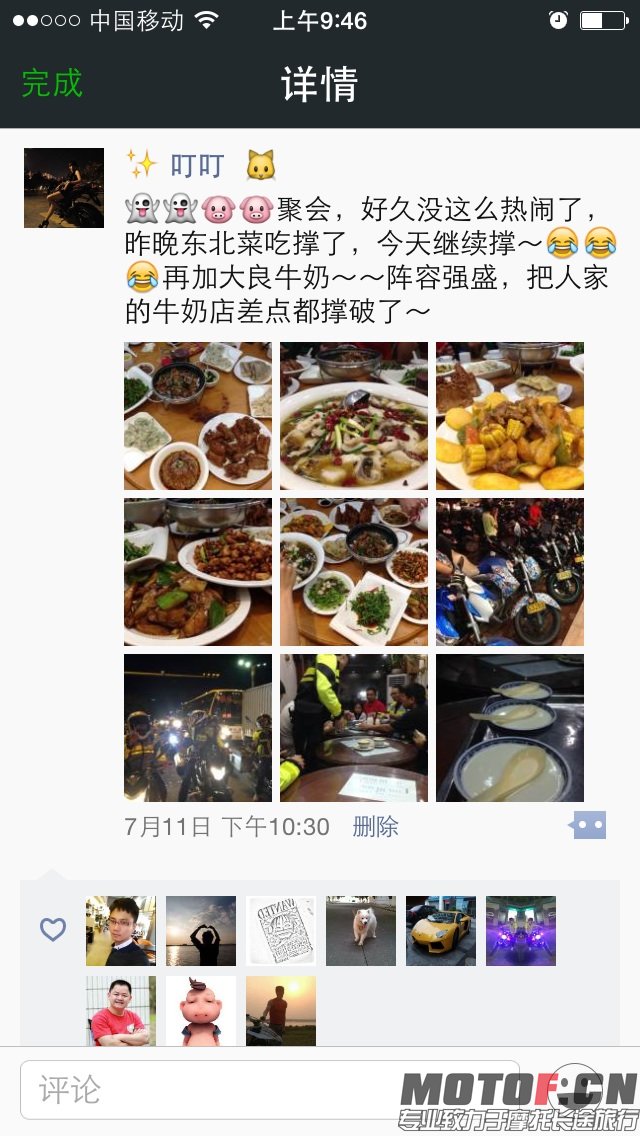Image resolution: width=640 pixels, height=1136 pixels.
Task: Open liker with yellow sports car avatar
Action: pyautogui.click(x=441, y=931)
